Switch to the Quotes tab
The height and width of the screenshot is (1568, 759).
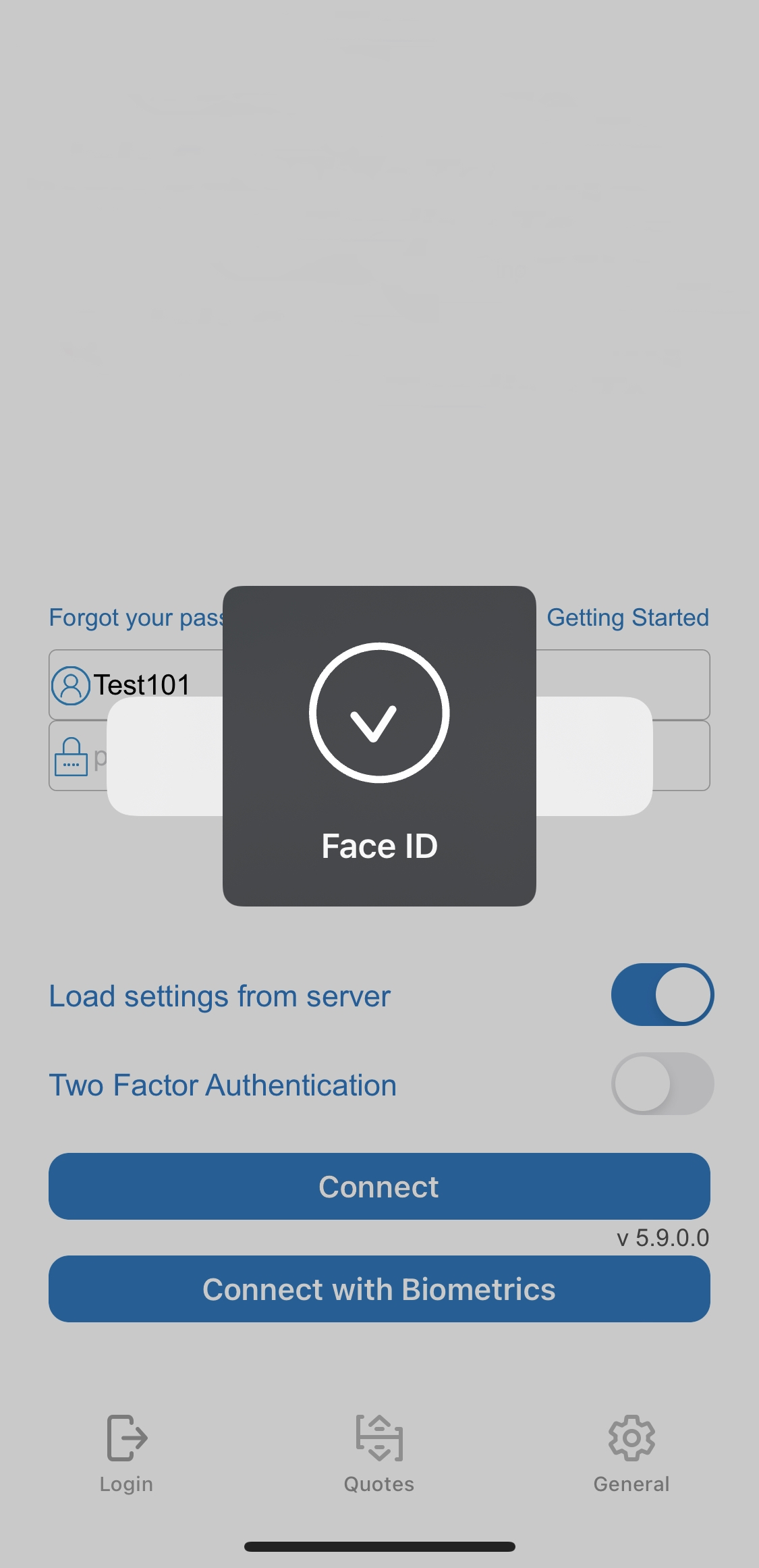[x=379, y=1454]
